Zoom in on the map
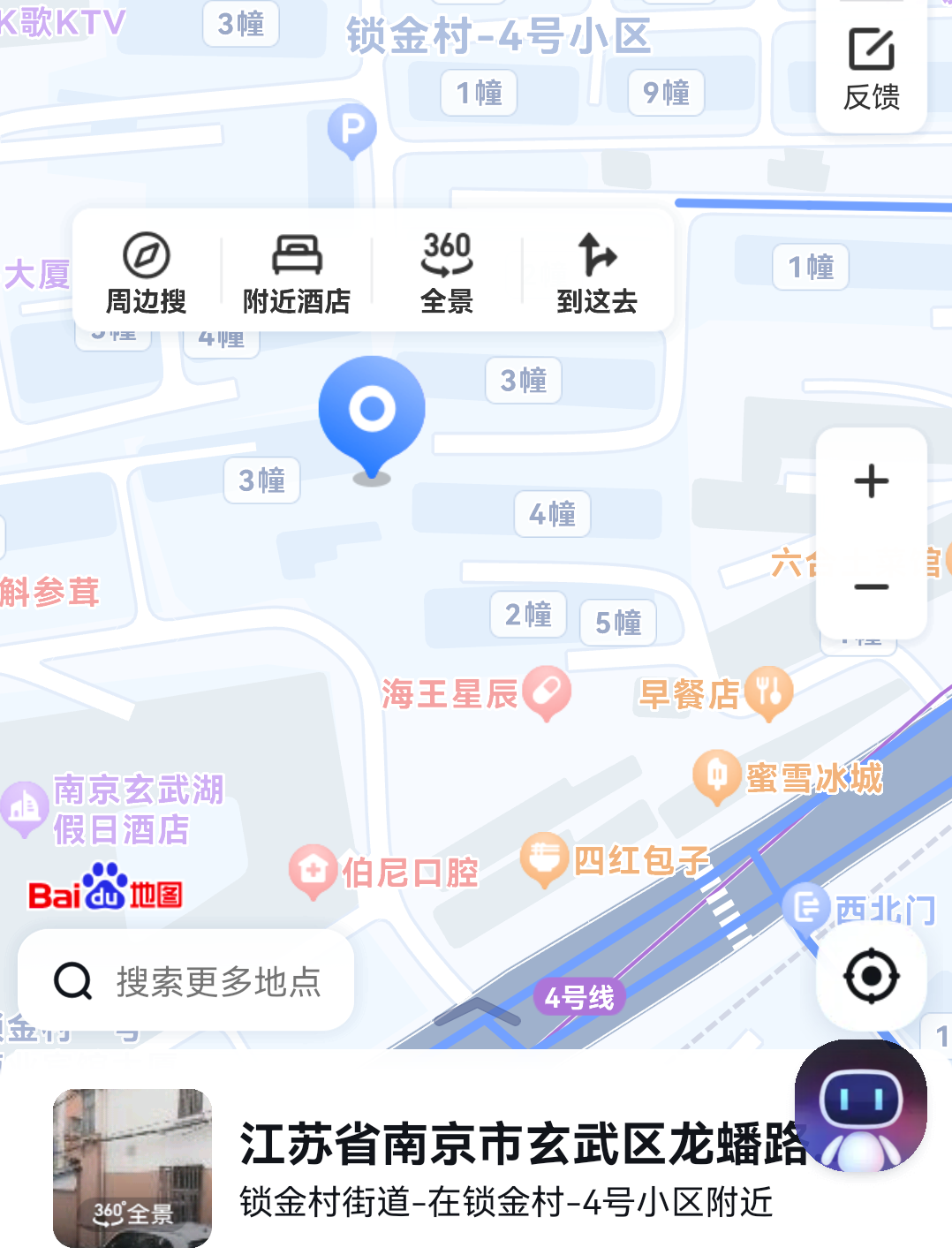The image size is (952, 1255). coord(870,480)
